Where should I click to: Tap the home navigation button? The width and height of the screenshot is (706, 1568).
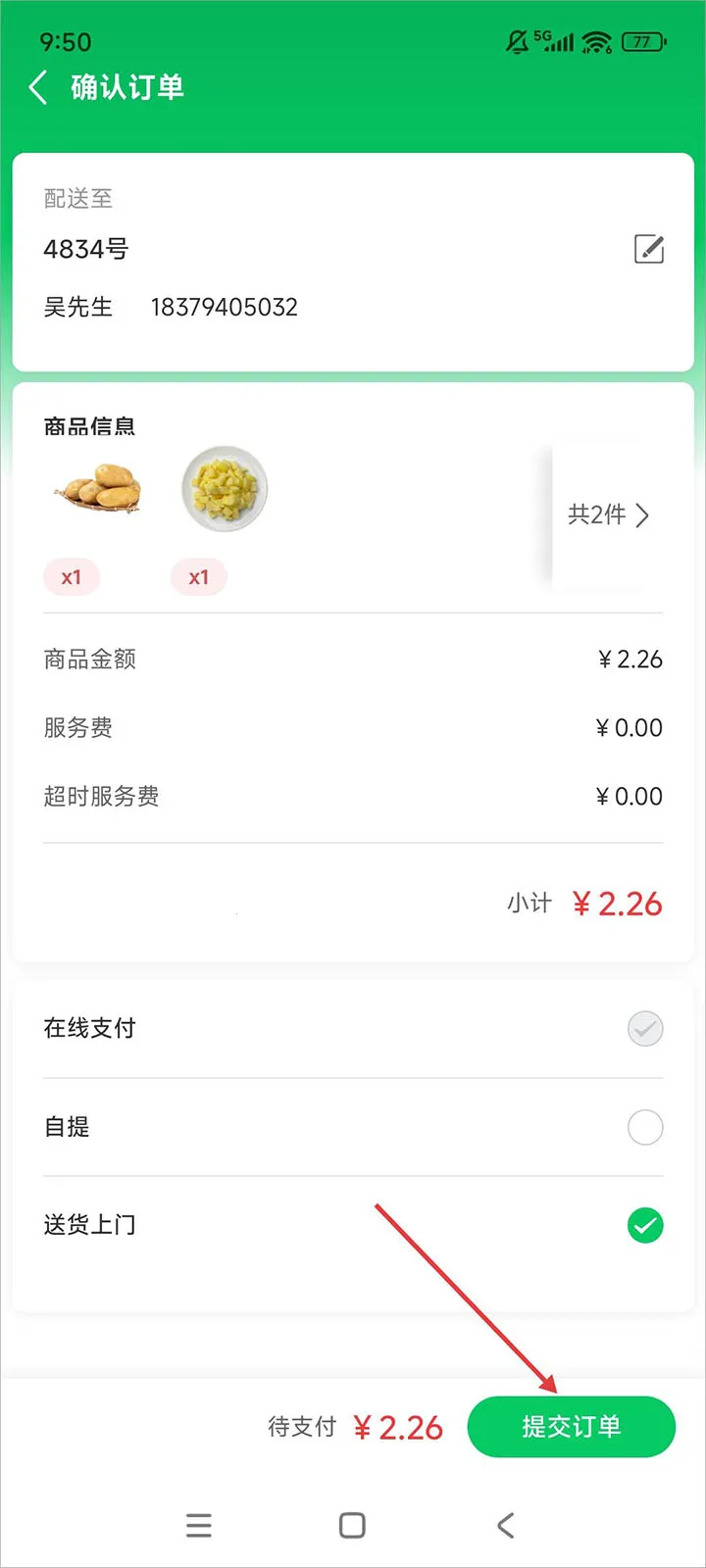351,1525
